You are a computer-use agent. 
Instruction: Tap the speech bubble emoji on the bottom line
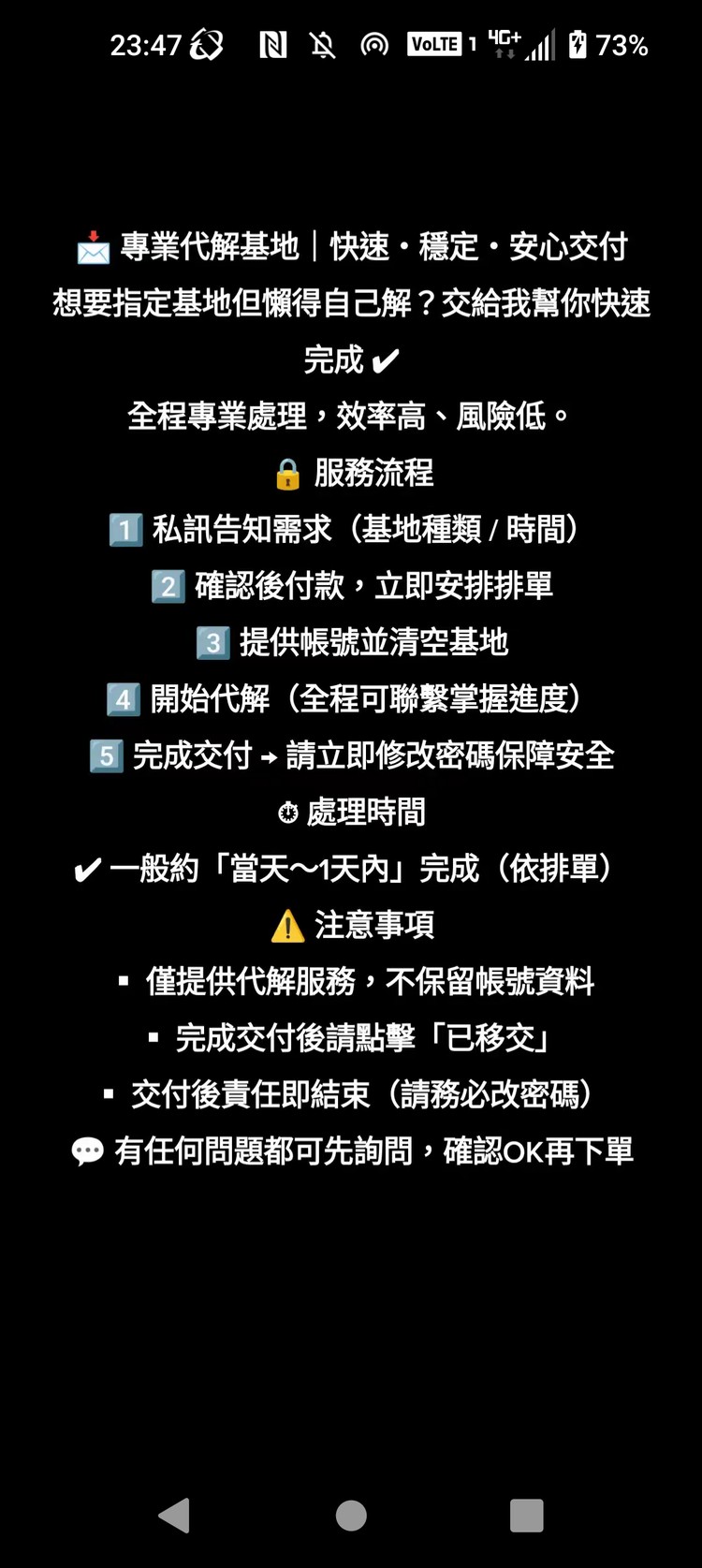pyautogui.click(x=86, y=1150)
